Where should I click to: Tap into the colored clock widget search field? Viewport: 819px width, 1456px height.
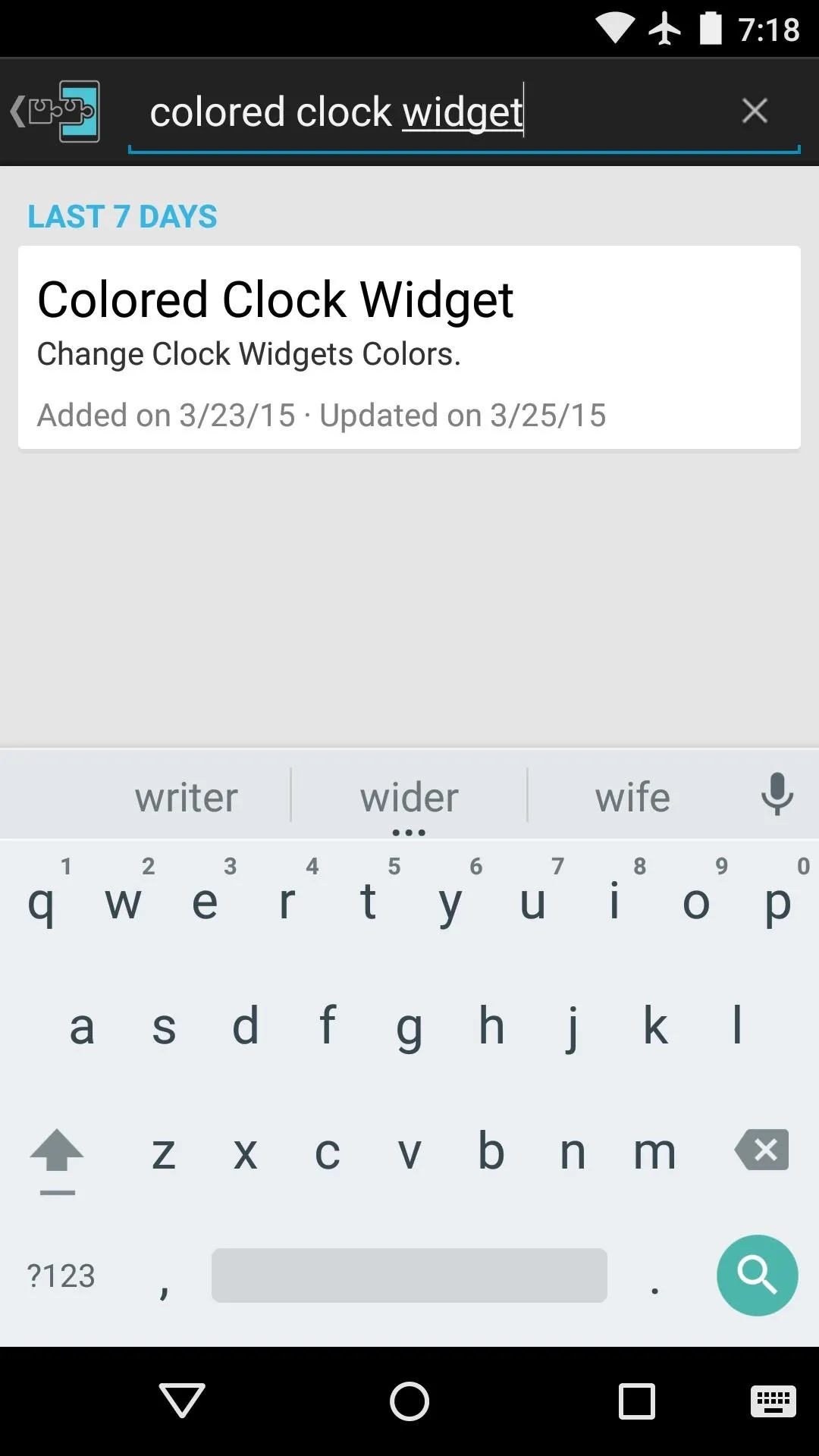[x=432, y=112]
